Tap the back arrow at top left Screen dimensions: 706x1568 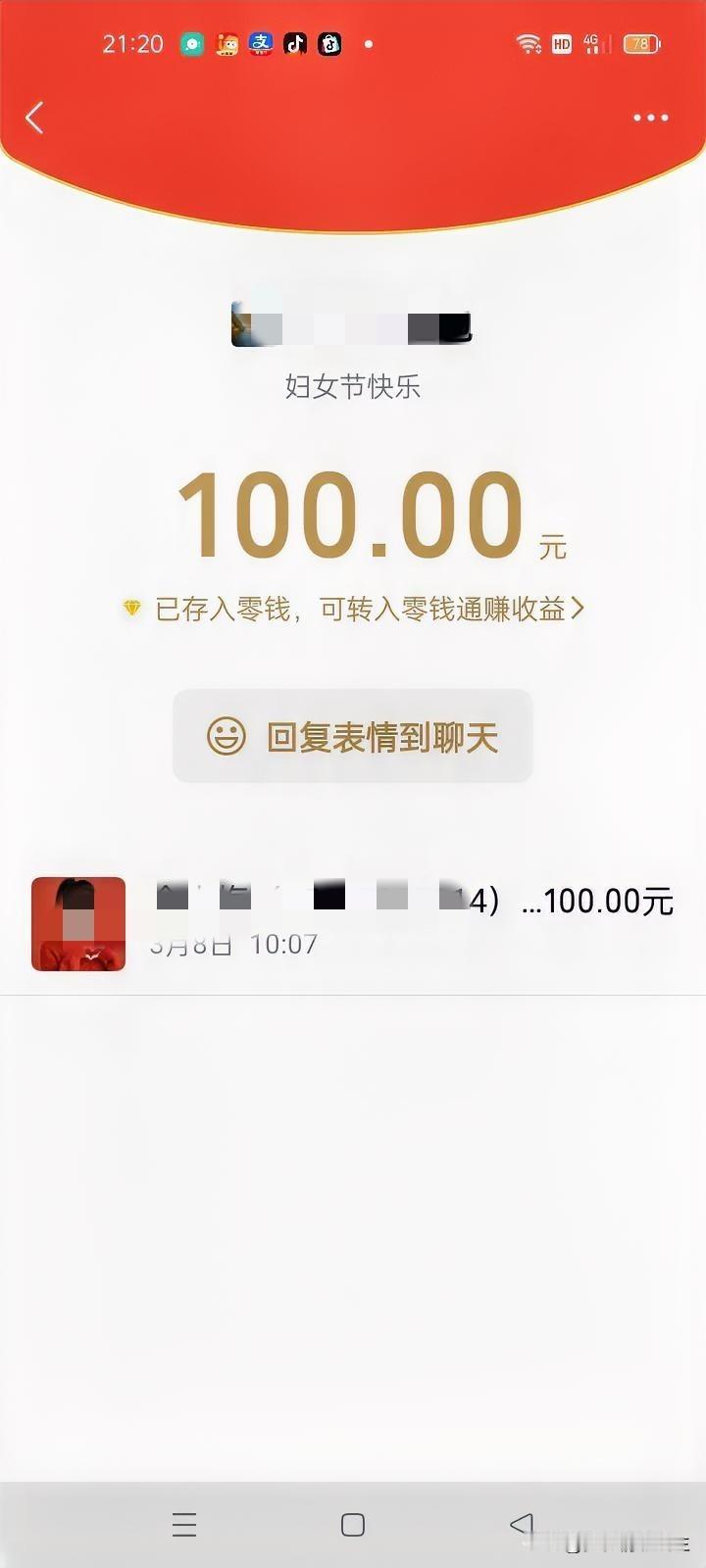(34, 117)
